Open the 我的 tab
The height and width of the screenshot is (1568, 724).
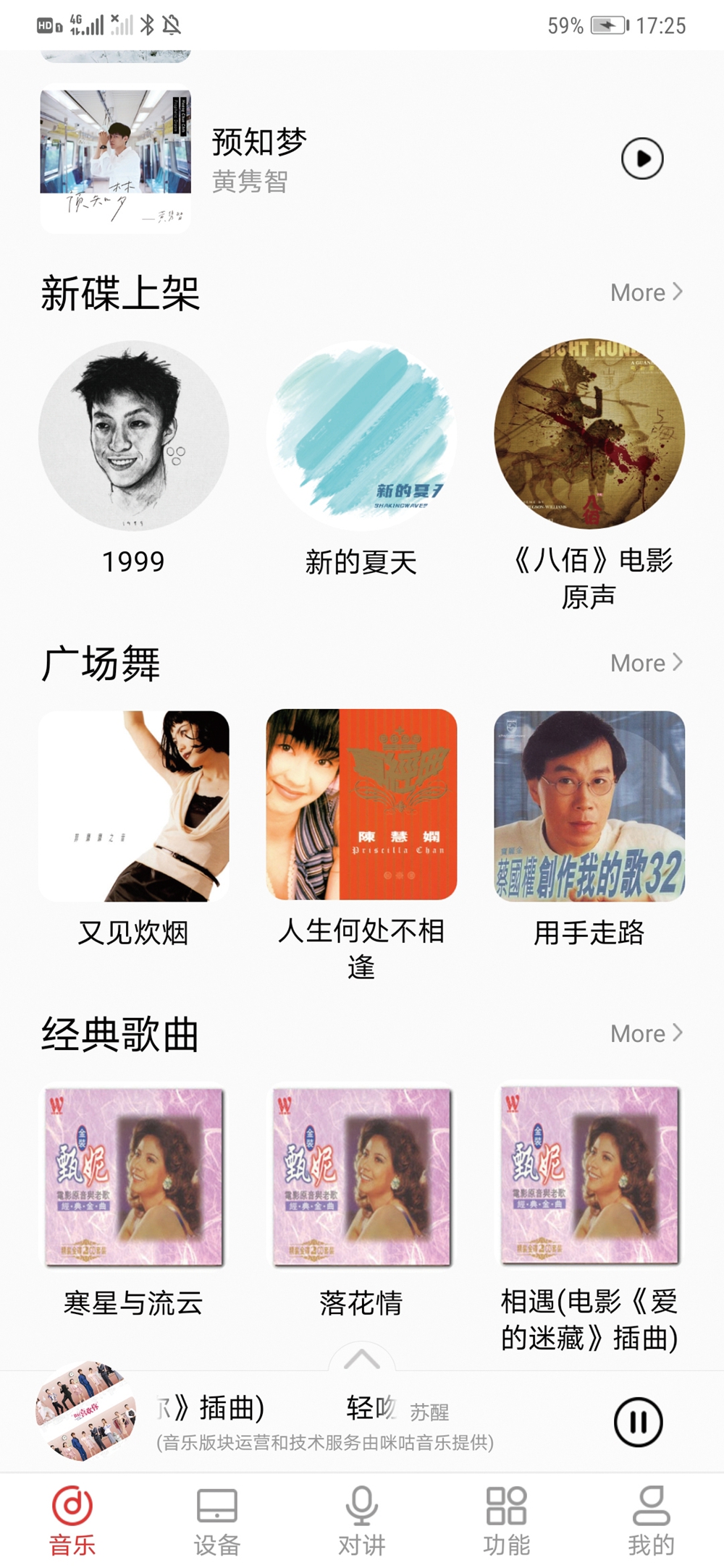click(x=651, y=1521)
